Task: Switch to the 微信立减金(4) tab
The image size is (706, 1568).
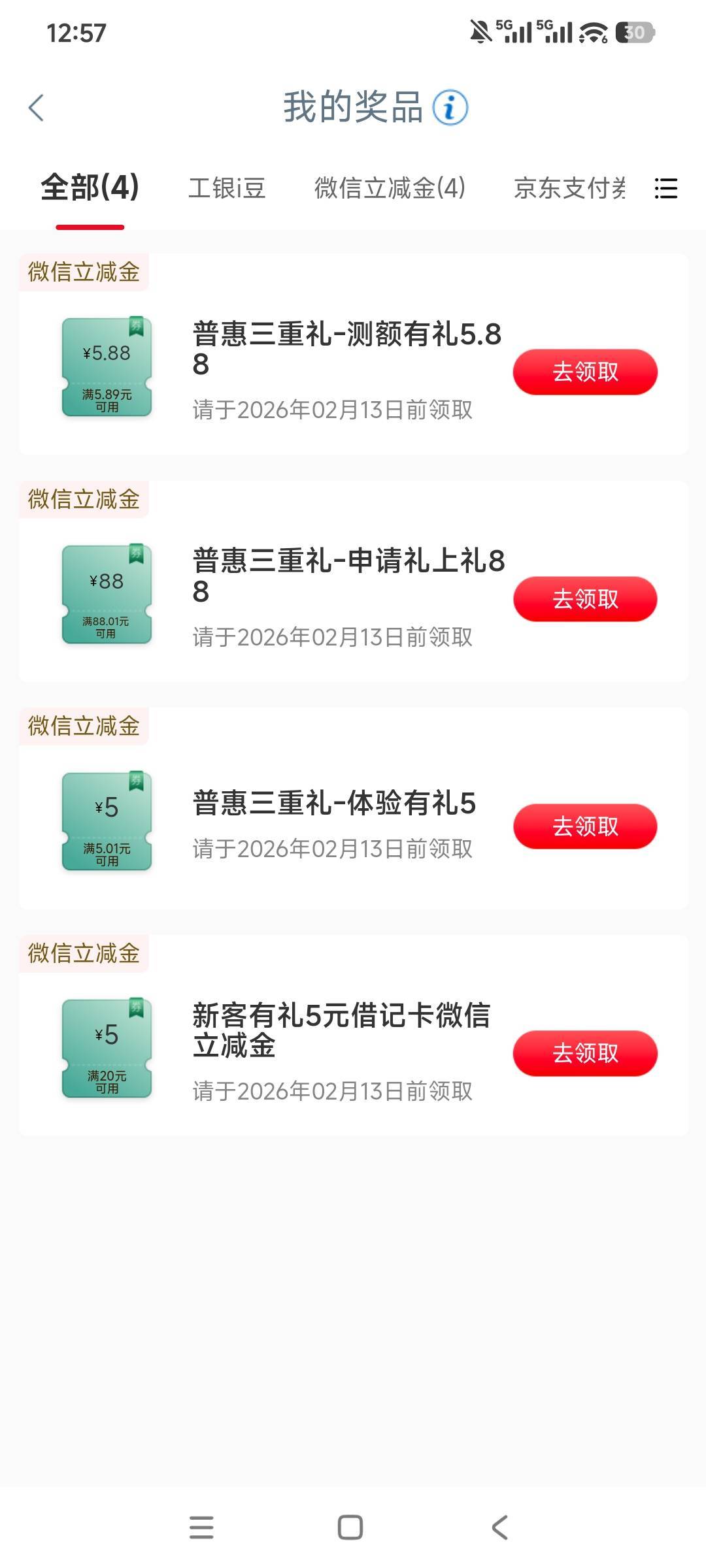Action: (390, 188)
